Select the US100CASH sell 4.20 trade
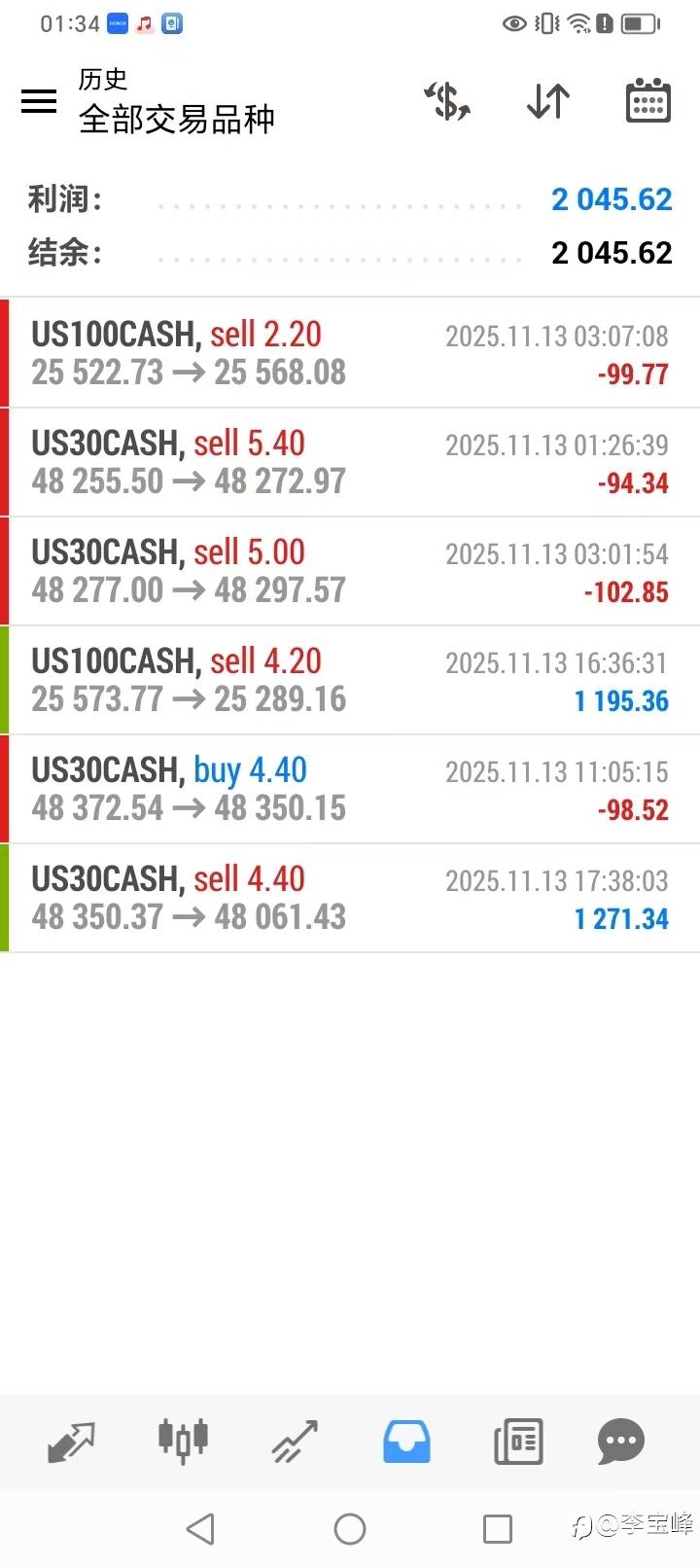 point(350,680)
